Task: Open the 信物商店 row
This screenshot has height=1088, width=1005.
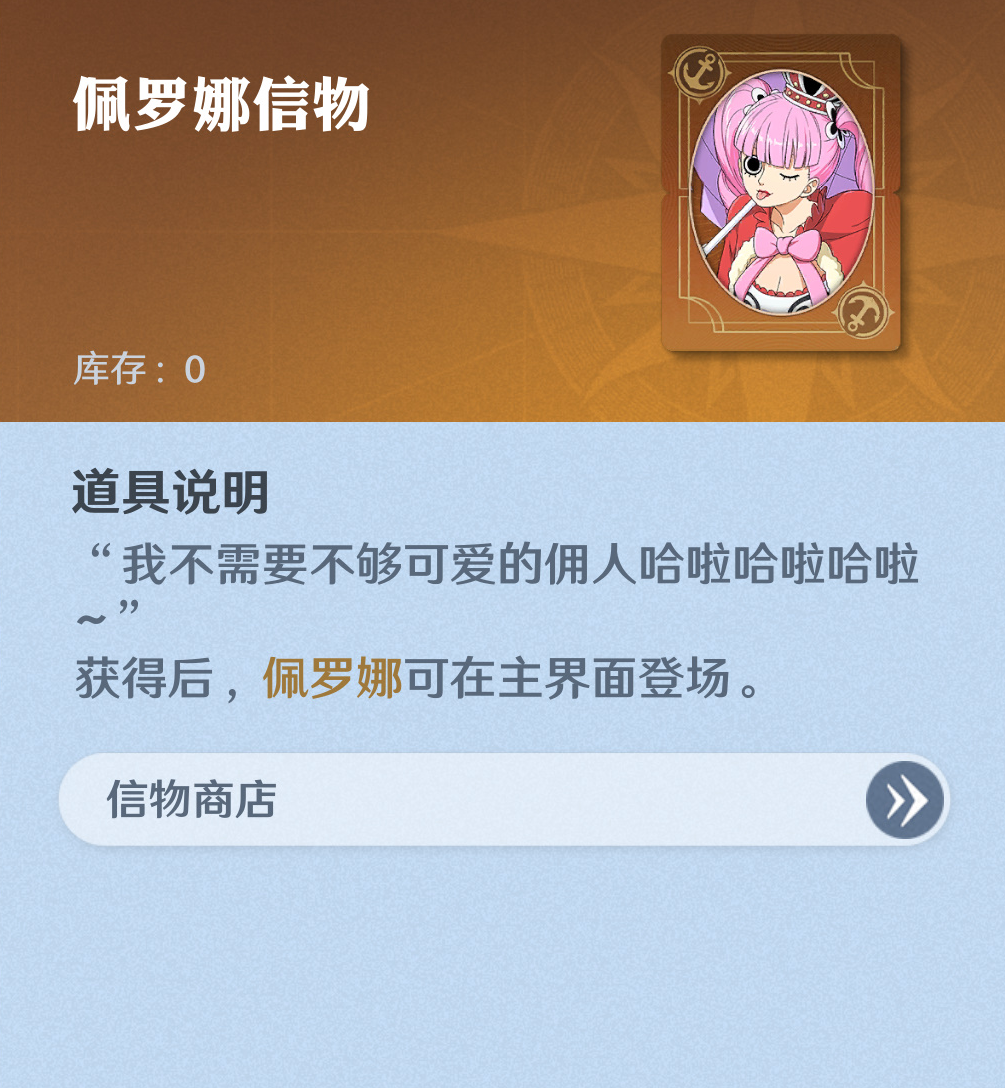Action: 503,800
